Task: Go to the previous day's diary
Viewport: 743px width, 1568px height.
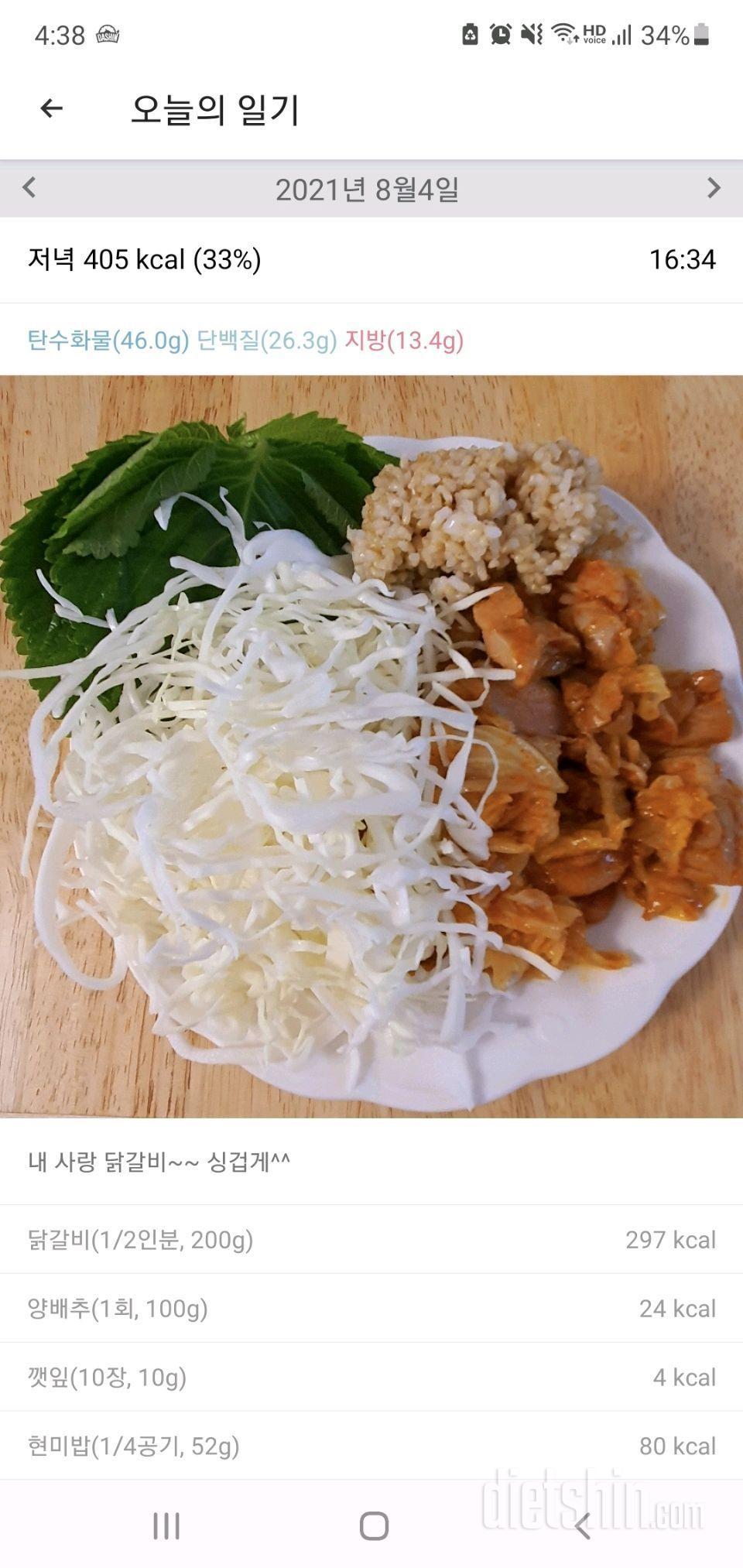Action: pos(29,187)
